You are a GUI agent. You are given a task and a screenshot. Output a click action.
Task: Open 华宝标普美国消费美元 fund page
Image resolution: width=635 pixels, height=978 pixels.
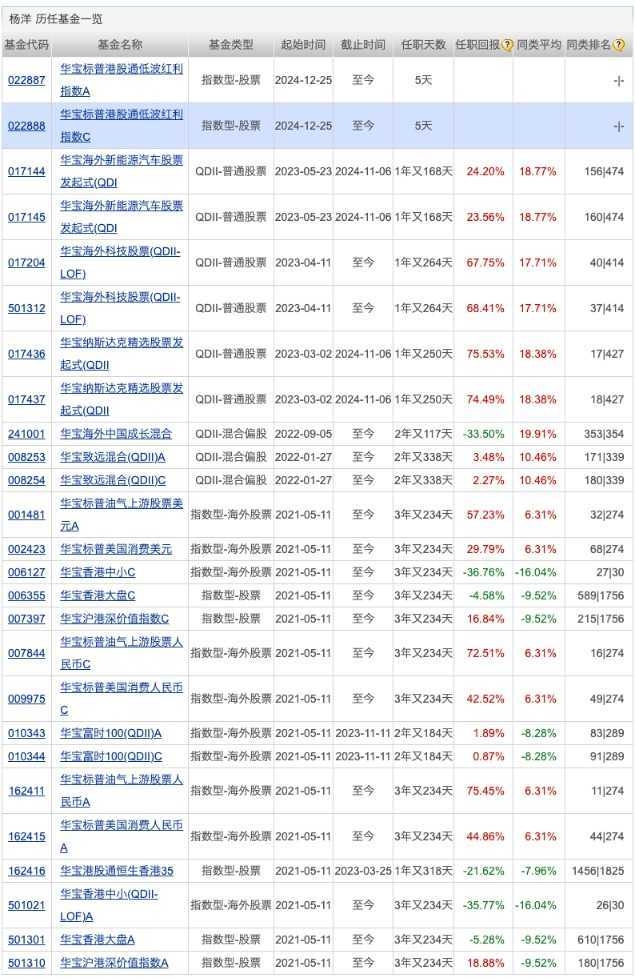[116, 549]
